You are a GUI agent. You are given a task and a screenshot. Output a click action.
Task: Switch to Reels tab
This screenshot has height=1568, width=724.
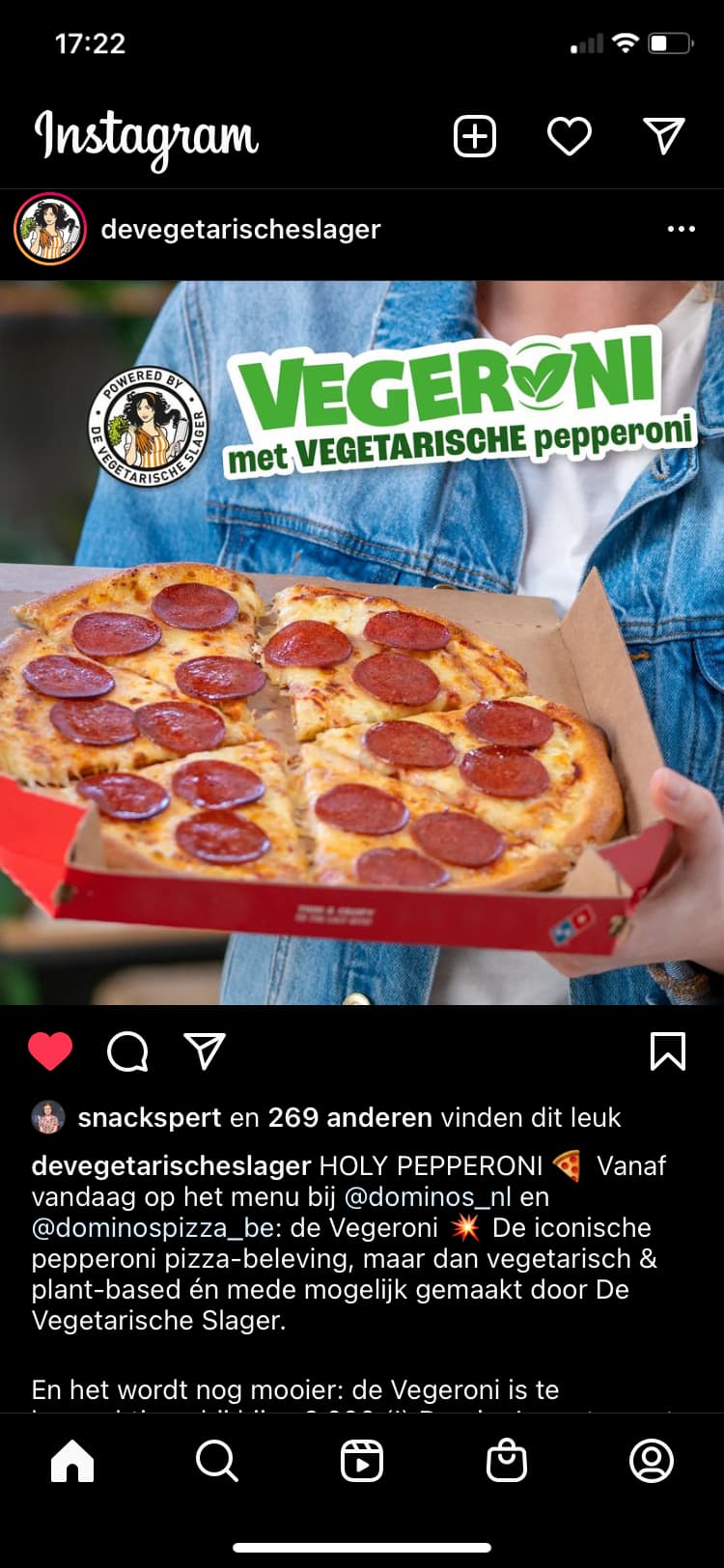[362, 1461]
